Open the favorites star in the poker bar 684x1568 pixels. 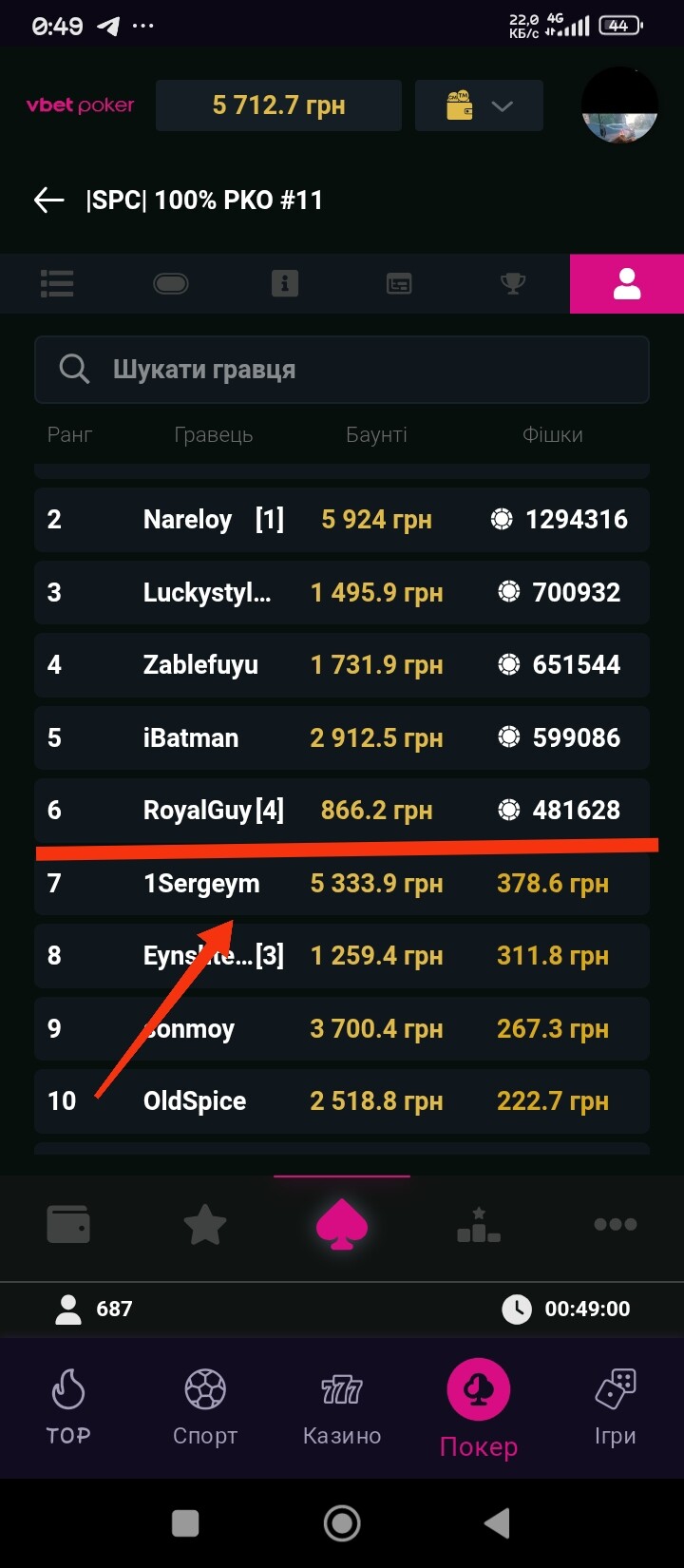point(205,1224)
